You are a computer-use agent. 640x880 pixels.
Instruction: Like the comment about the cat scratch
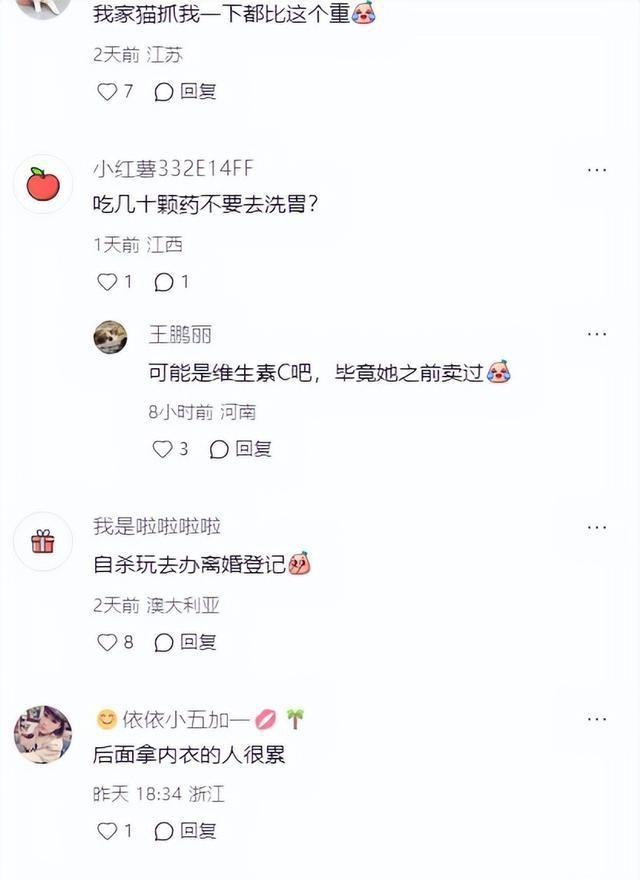click(x=107, y=92)
